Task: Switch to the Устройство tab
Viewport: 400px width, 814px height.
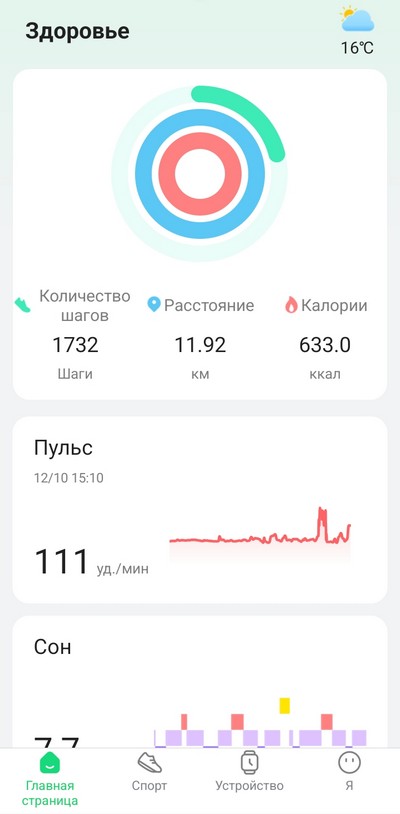Action: tap(250, 772)
